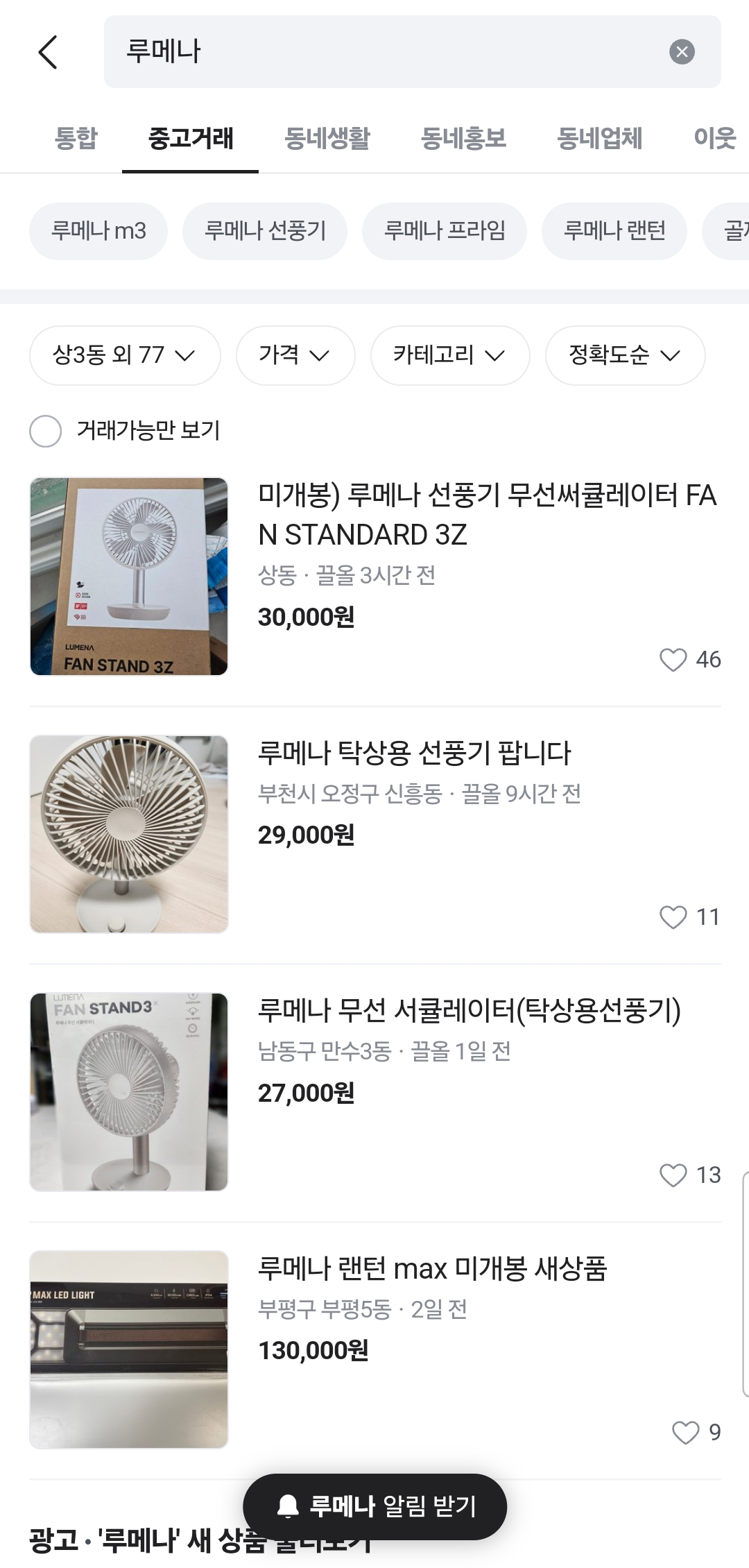
Task: Switch to the 동네생활 tab
Action: point(327,138)
